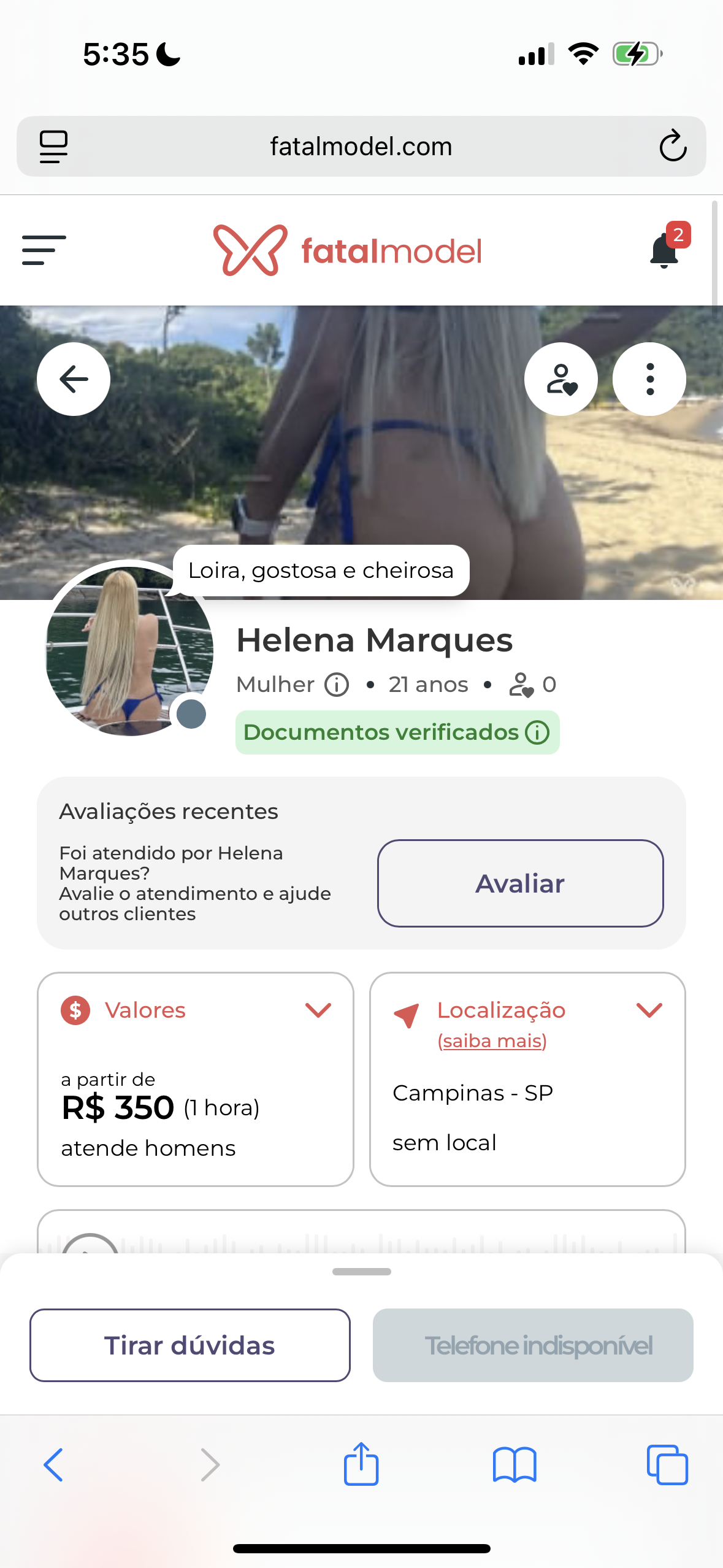The height and width of the screenshot is (1568, 723).
Task: Open the fatalmodel home via the logo
Action: click(348, 250)
